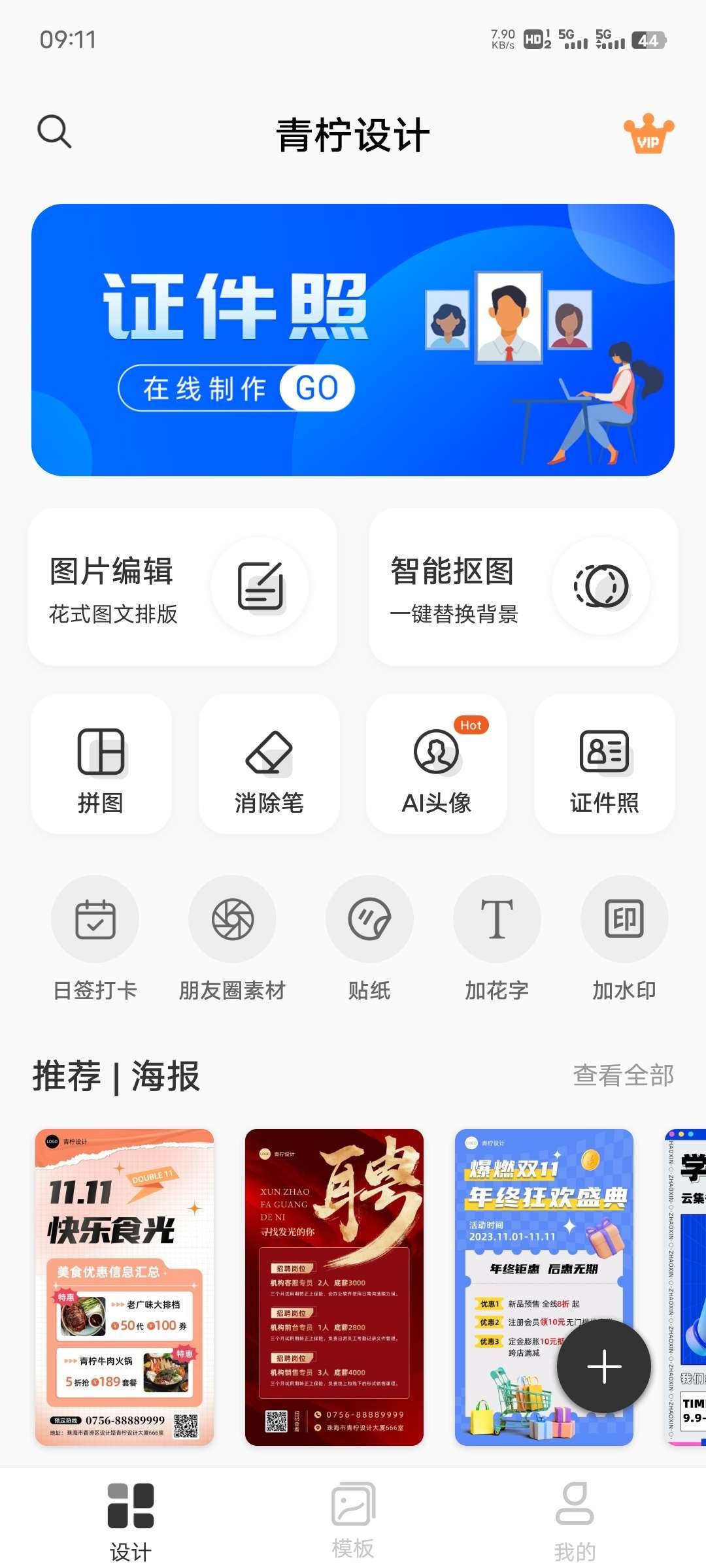Try the AI头像 avatar feature
The width and height of the screenshot is (706, 1568).
pyautogui.click(x=437, y=764)
